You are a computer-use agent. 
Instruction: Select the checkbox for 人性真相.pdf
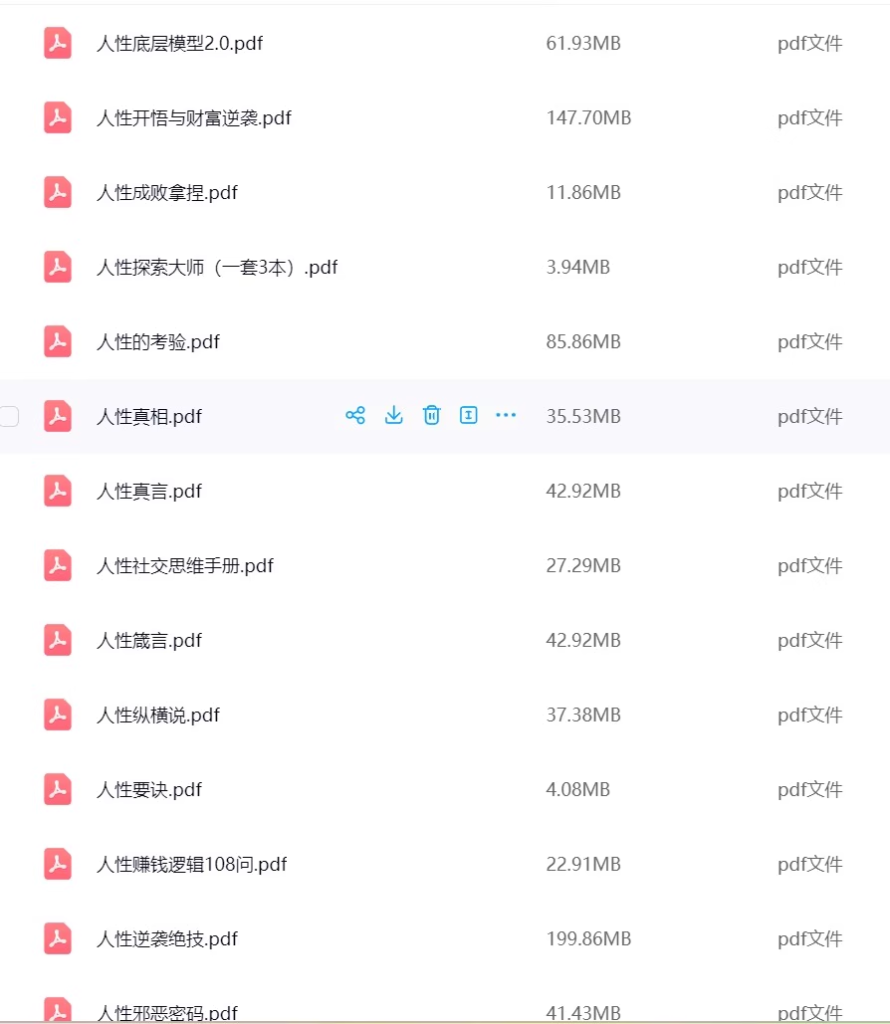(9, 417)
